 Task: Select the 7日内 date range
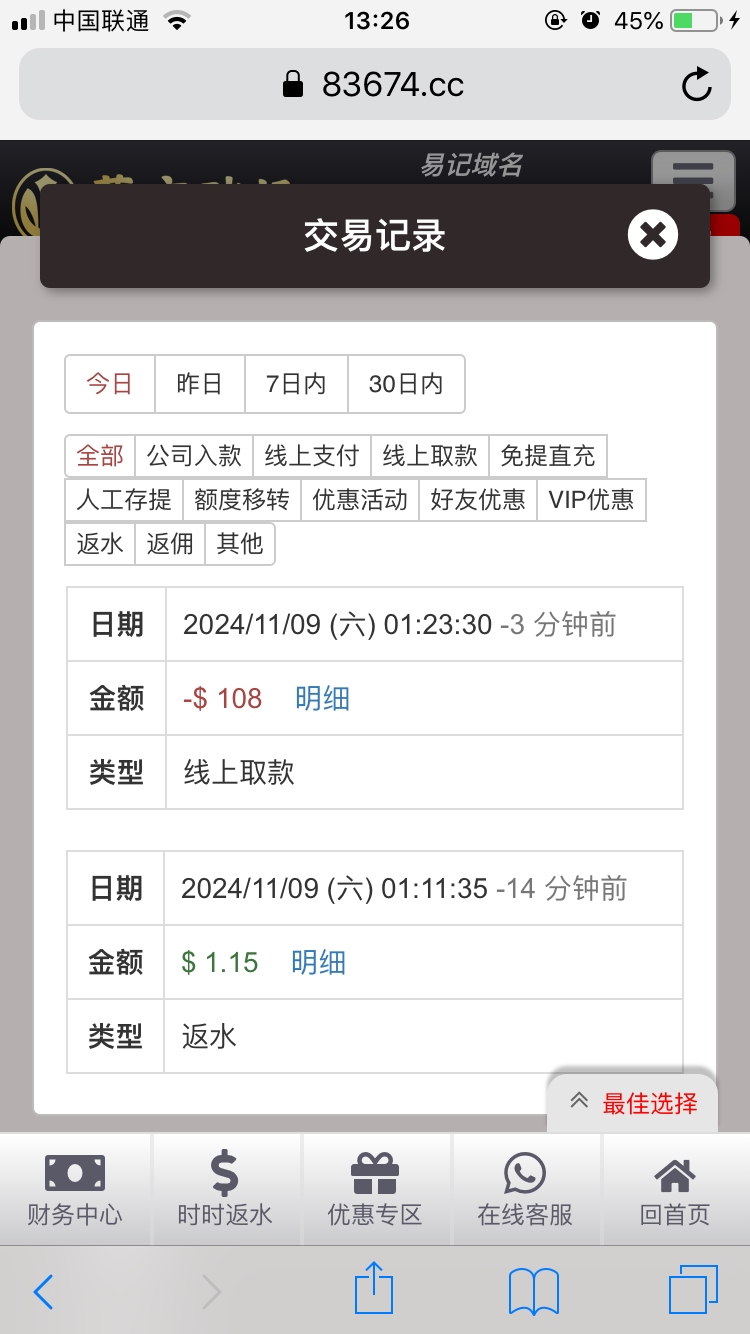296,384
